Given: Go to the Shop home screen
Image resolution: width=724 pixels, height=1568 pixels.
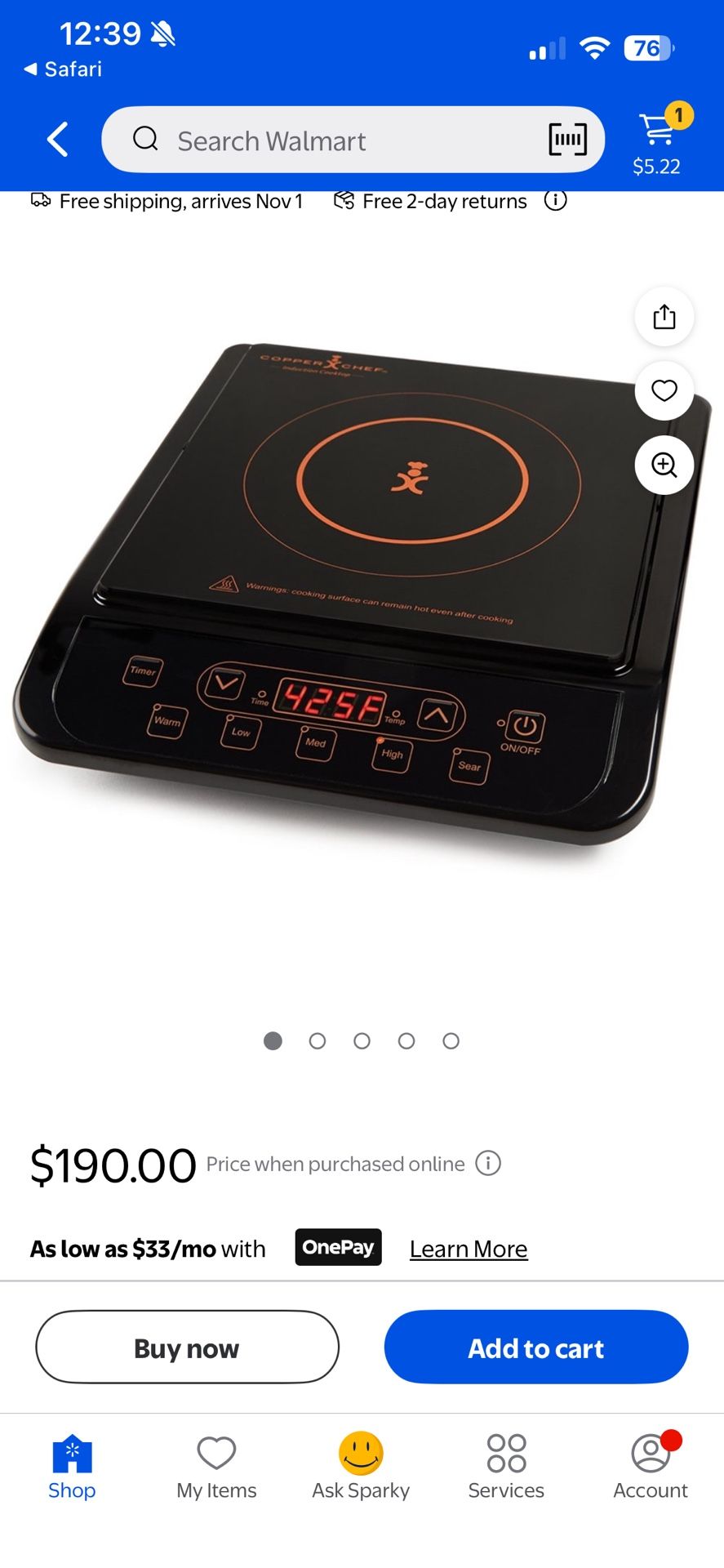Looking at the screenshot, I should click(x=72, y=1462).
